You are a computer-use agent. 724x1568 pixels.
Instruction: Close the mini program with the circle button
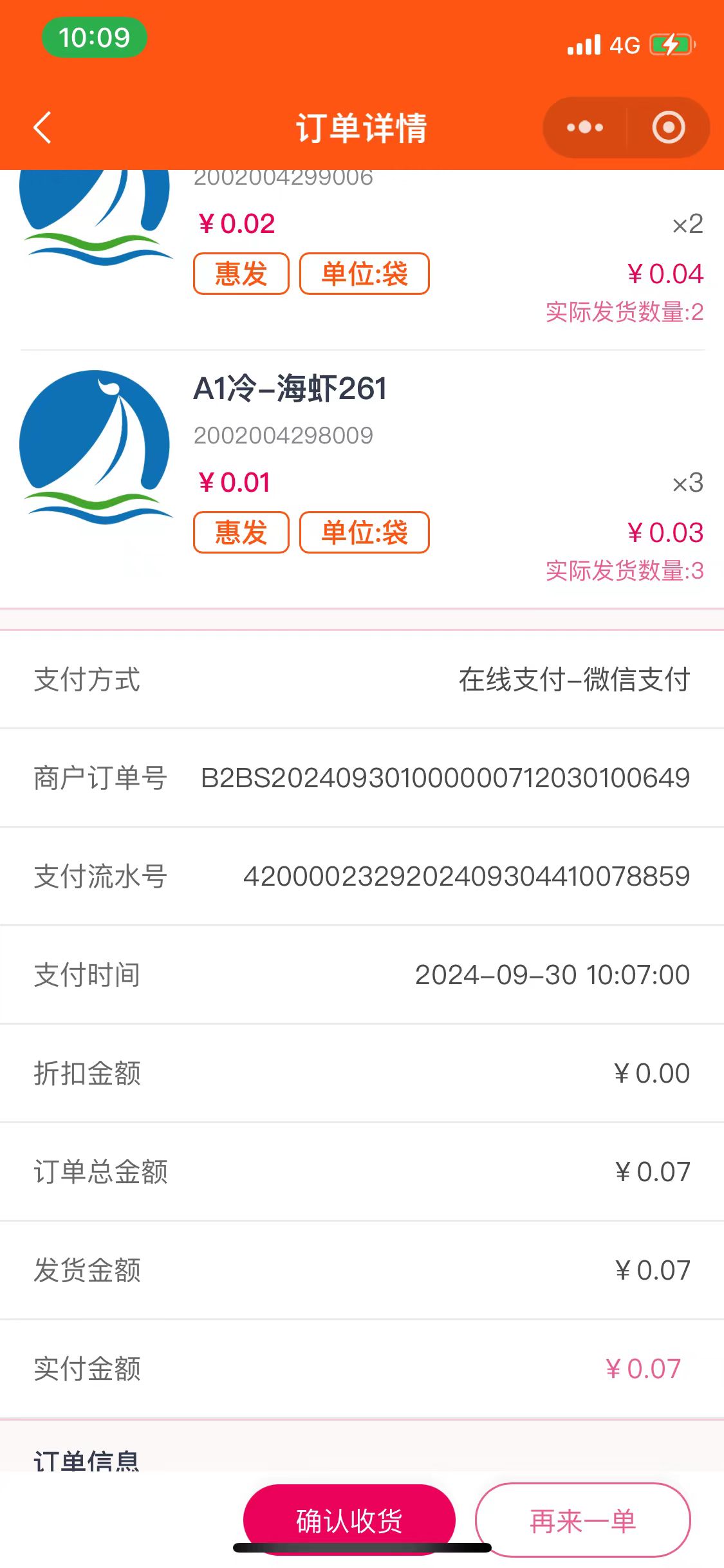click(x=668, y=127)
